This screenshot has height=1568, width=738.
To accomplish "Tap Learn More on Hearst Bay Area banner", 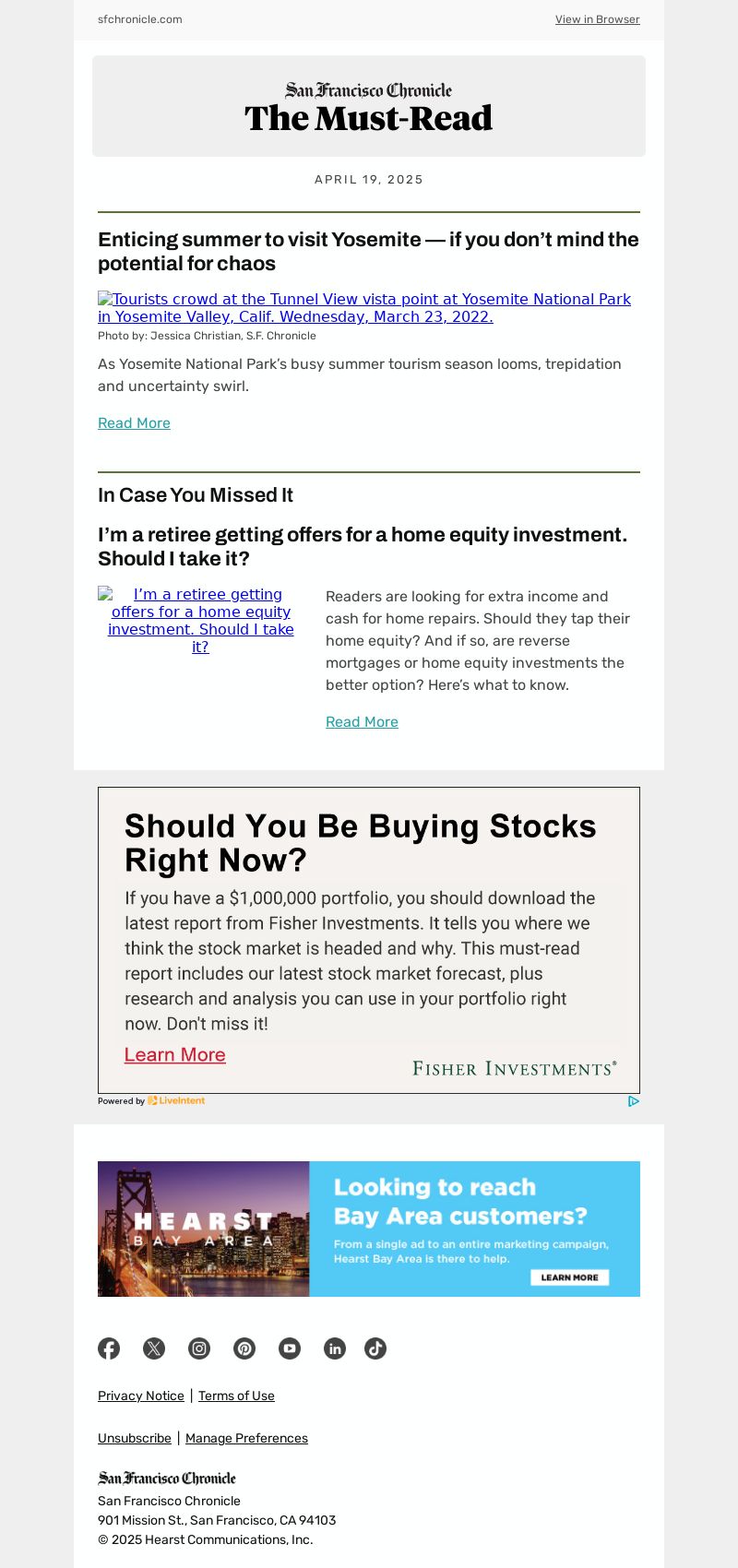I will [x=569, y=1277].
